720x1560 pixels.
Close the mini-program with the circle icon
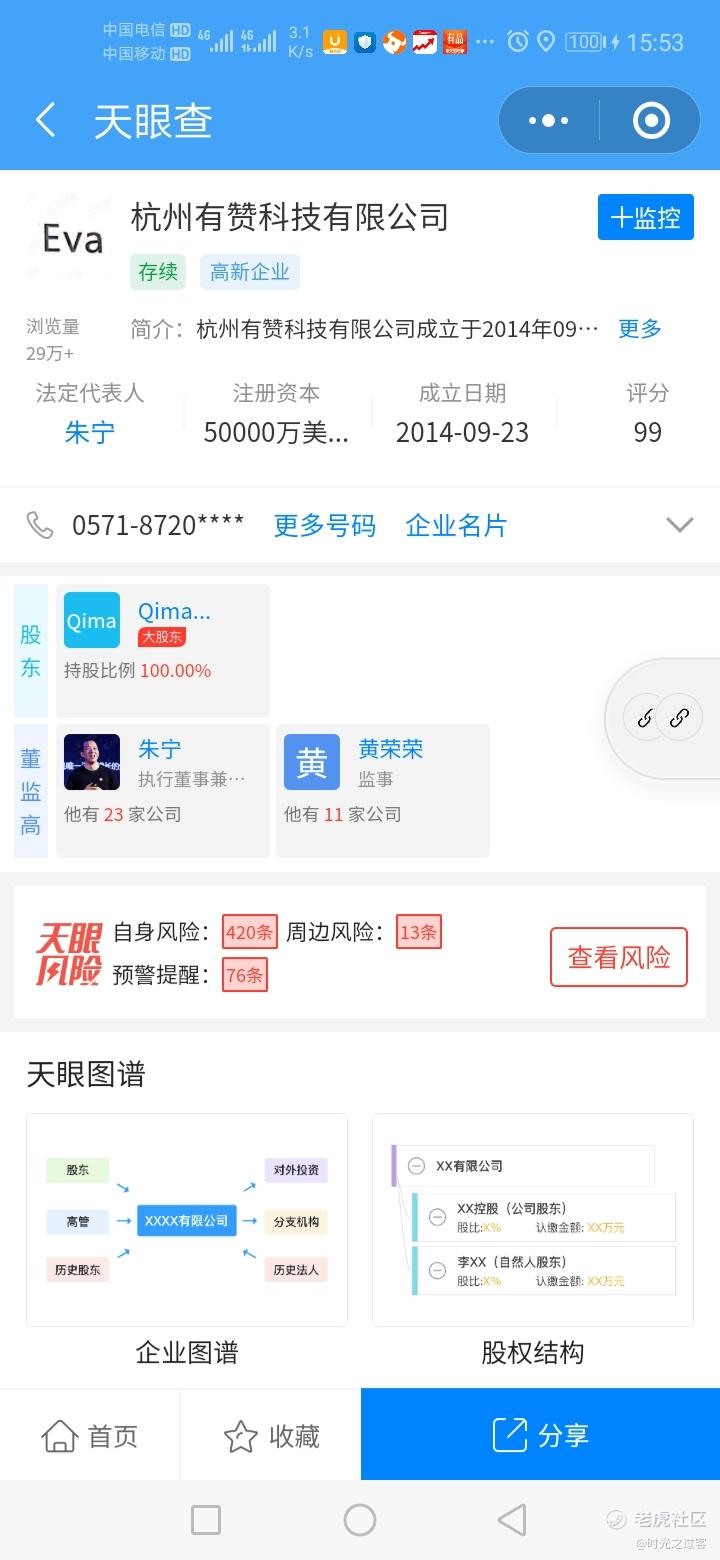[x=651, y=121]
